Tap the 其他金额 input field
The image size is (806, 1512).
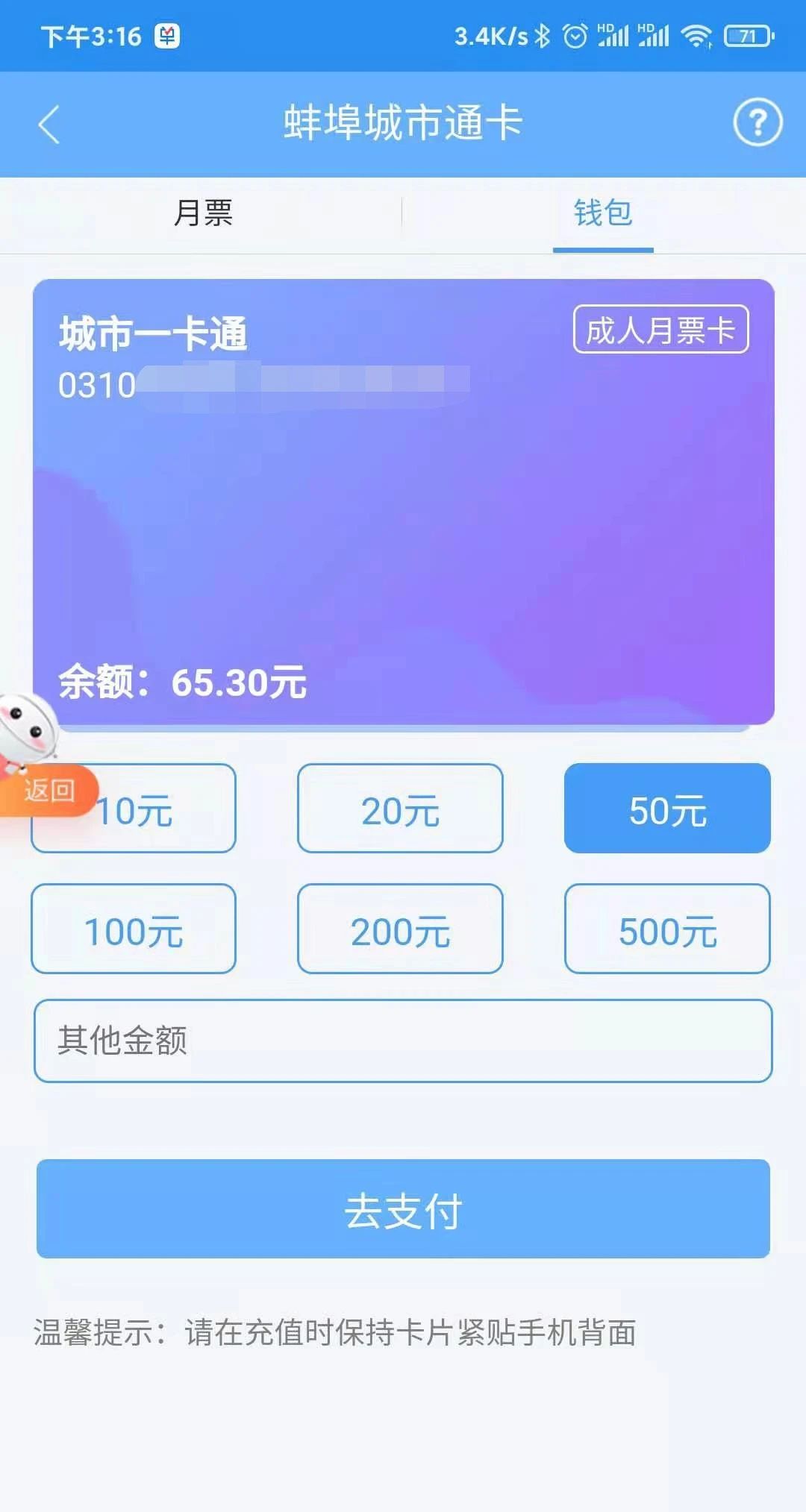pos(403,1041)
